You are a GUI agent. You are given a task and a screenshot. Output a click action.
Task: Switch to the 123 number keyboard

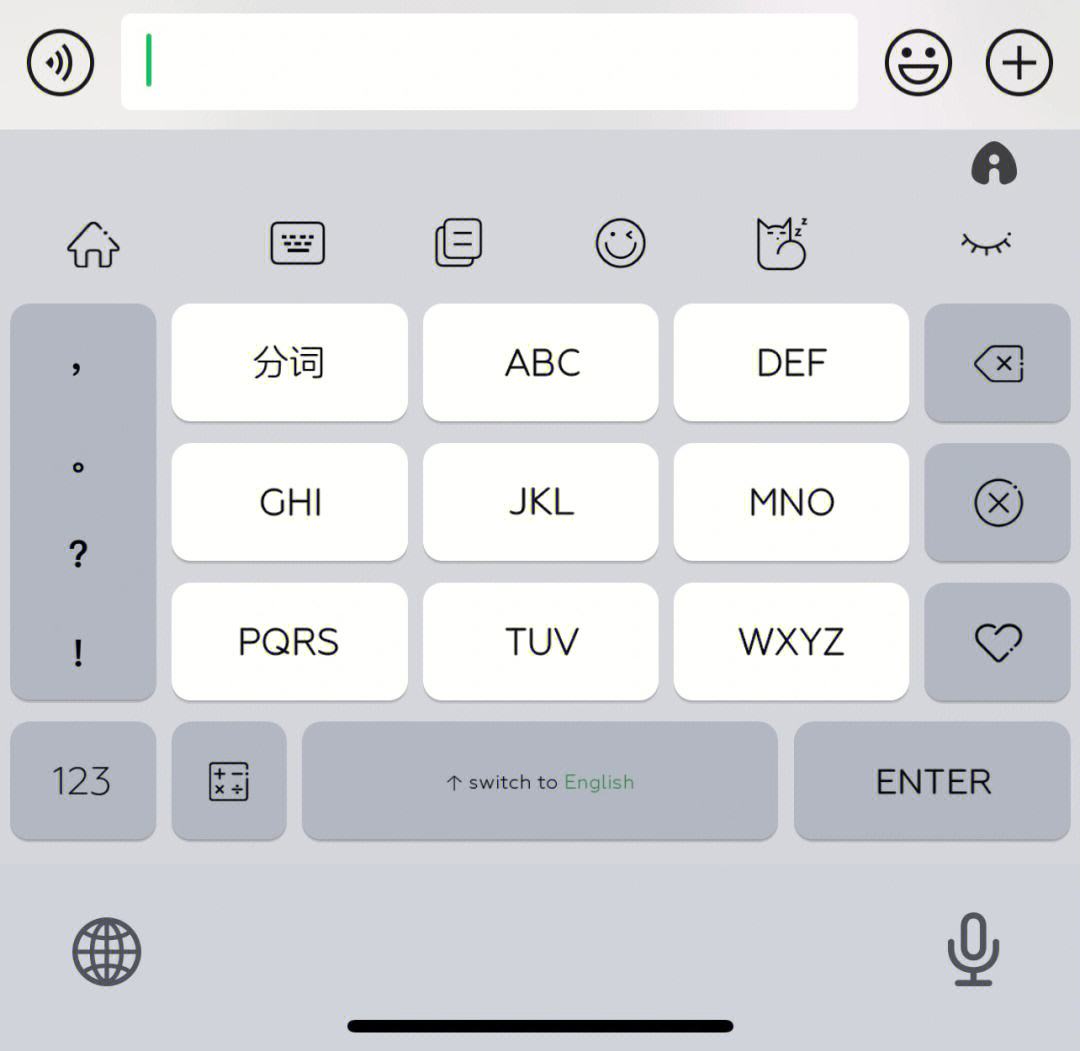(x=82, y=781)
